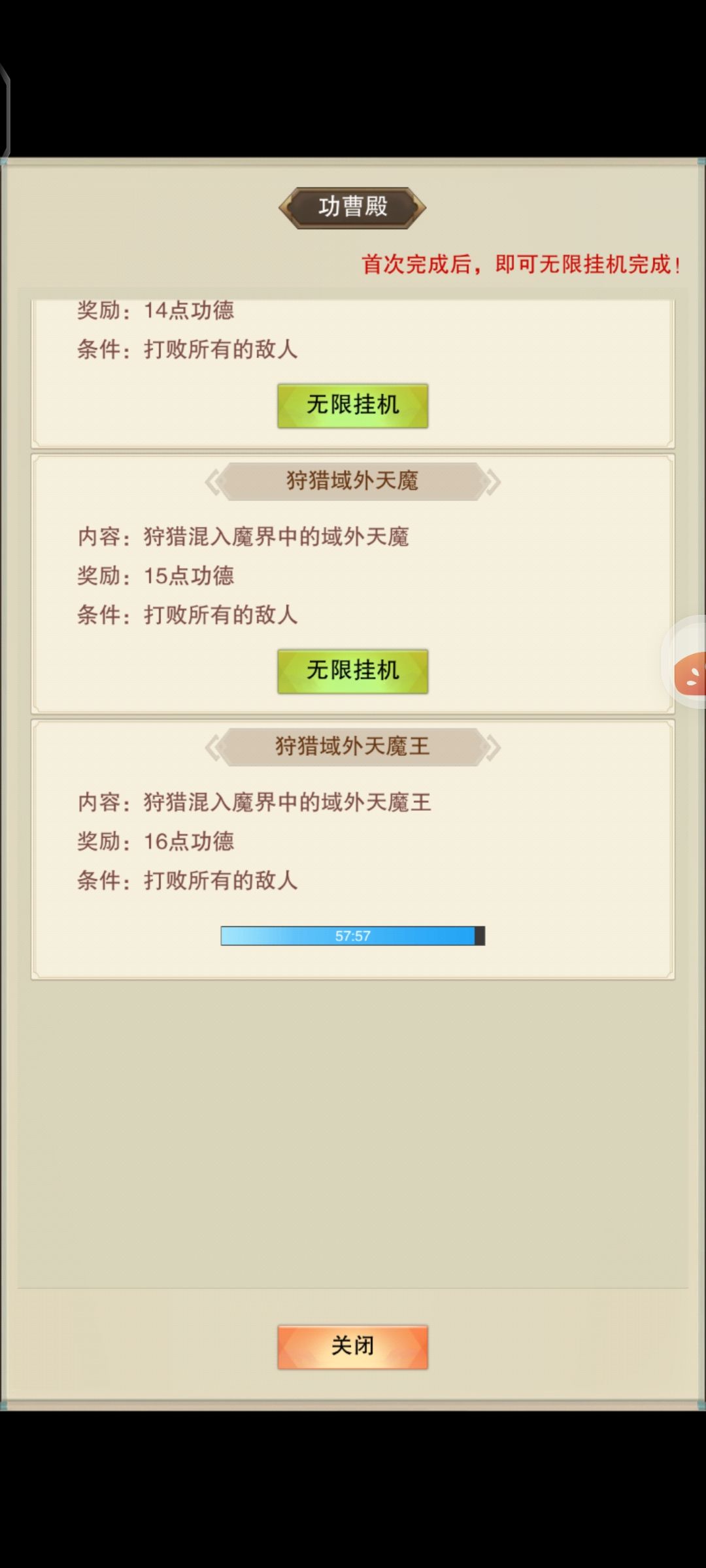Screen dimensions: 706x1568
Task: Click the 功曹殿 title banner
Action: click(x=352, y=206)
